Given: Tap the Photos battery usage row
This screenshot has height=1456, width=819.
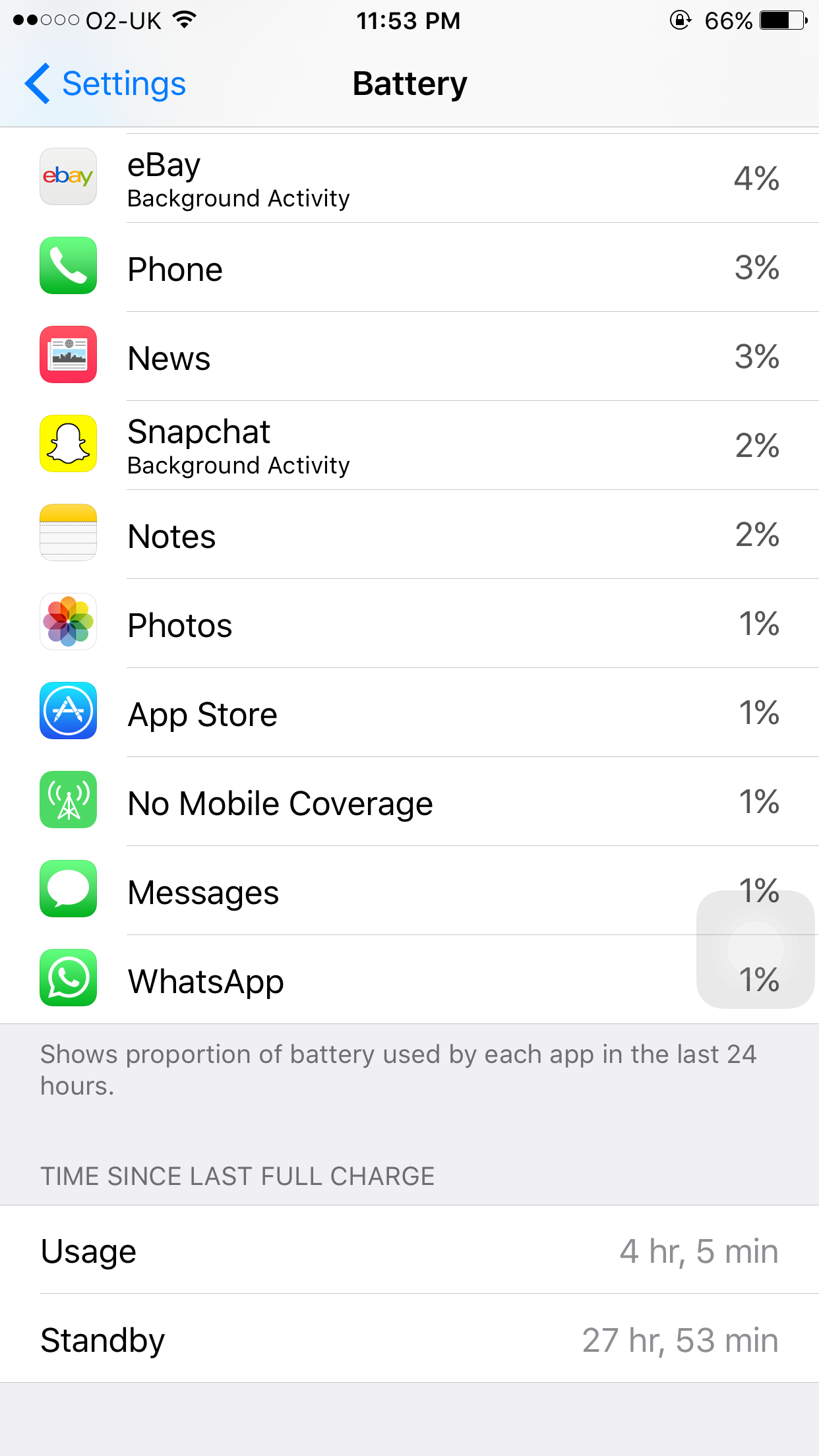Looking at the screenshot, I should [409, 624].
